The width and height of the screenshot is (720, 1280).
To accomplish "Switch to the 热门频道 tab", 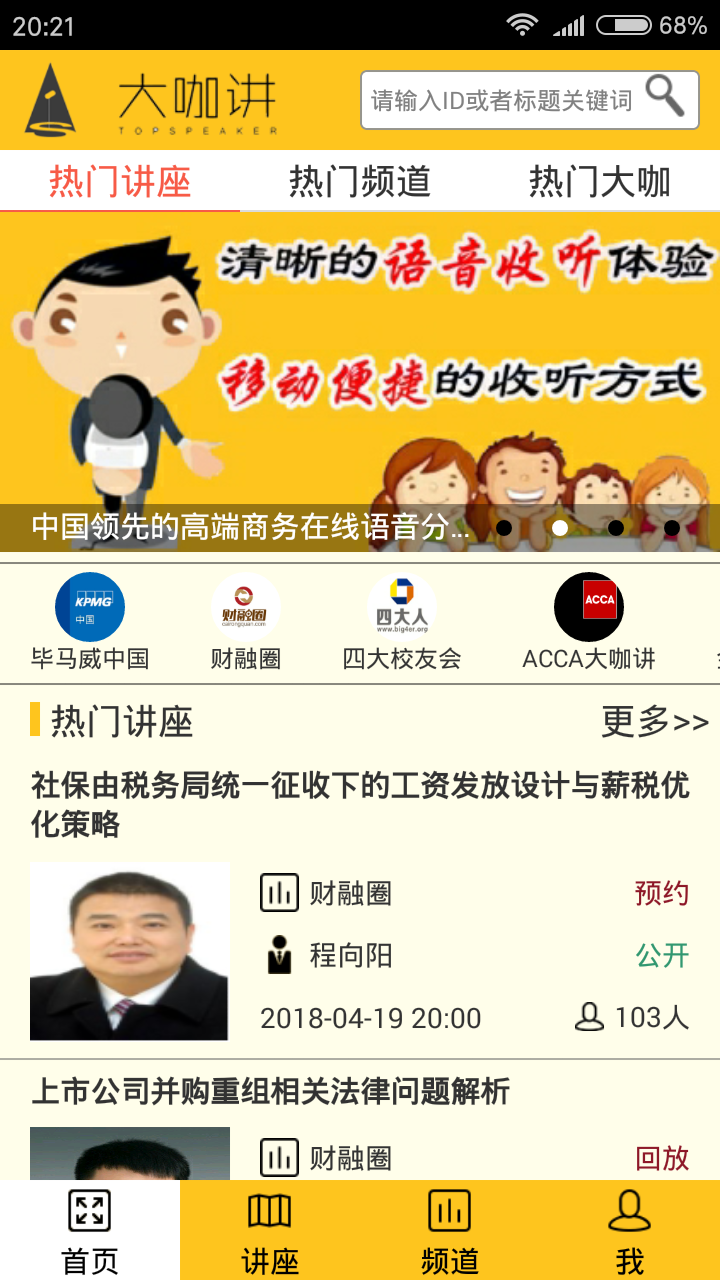I will point(360,182).
